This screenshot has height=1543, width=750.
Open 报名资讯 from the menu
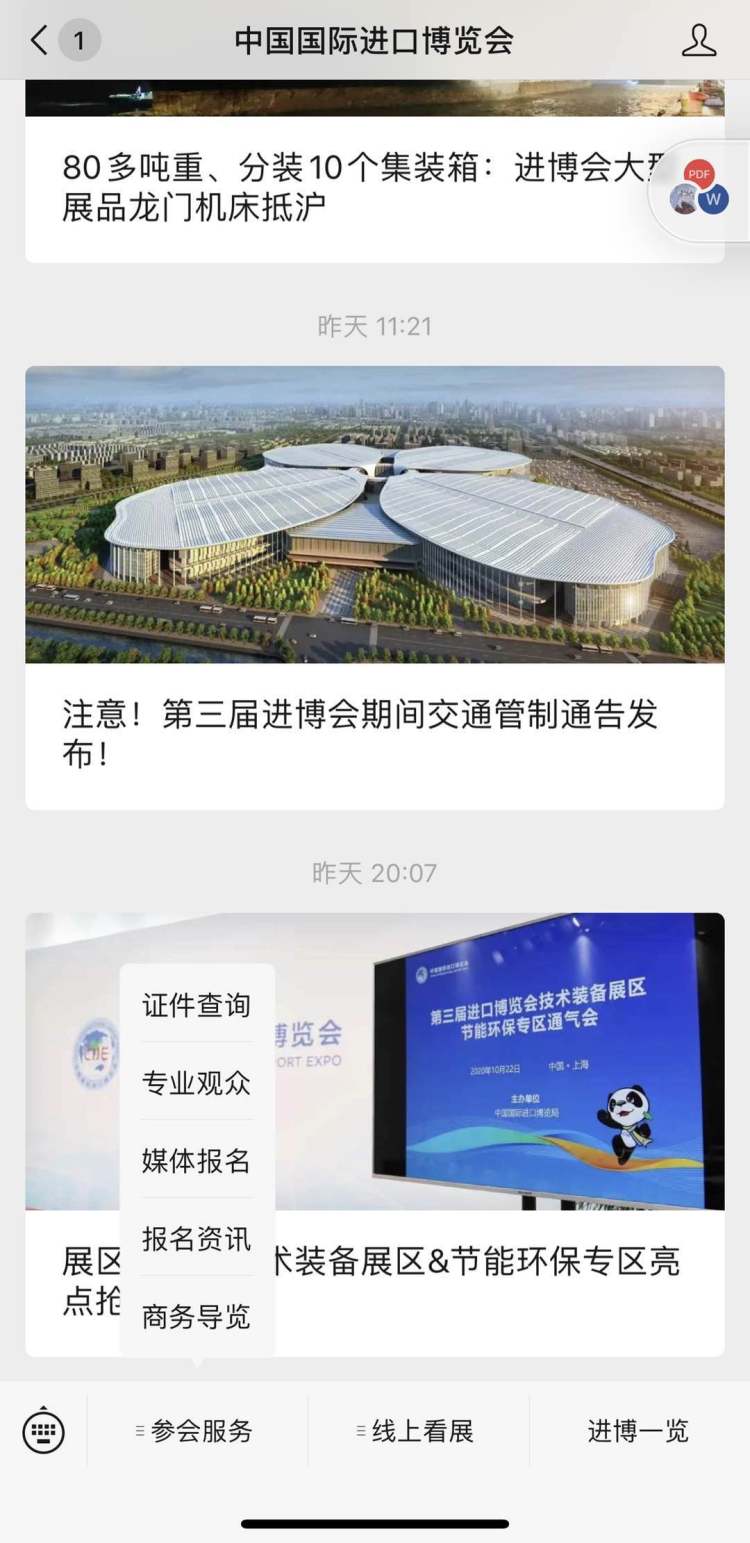(196, 1239)
